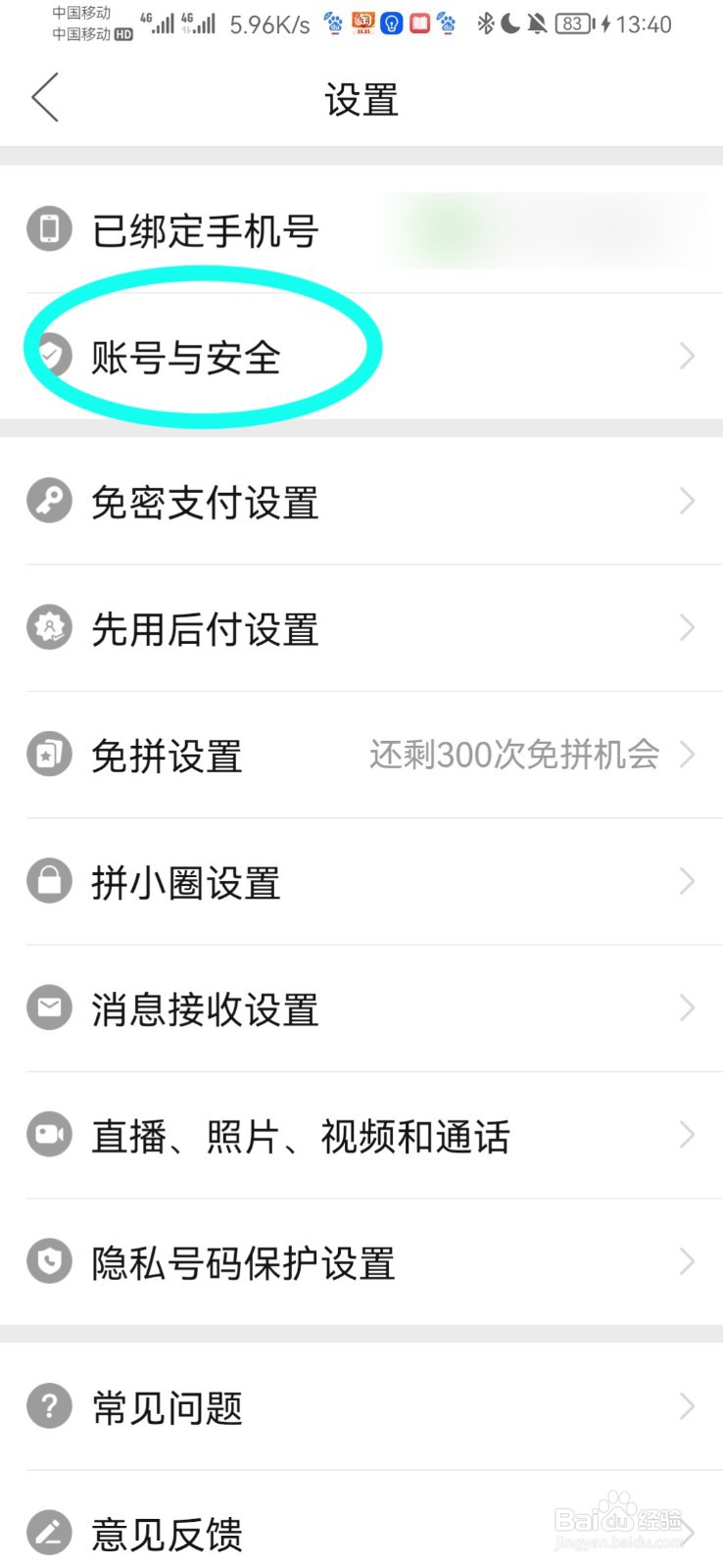Tap the camera icon for 直播、照片、视频和通话

pos(49,1134)
